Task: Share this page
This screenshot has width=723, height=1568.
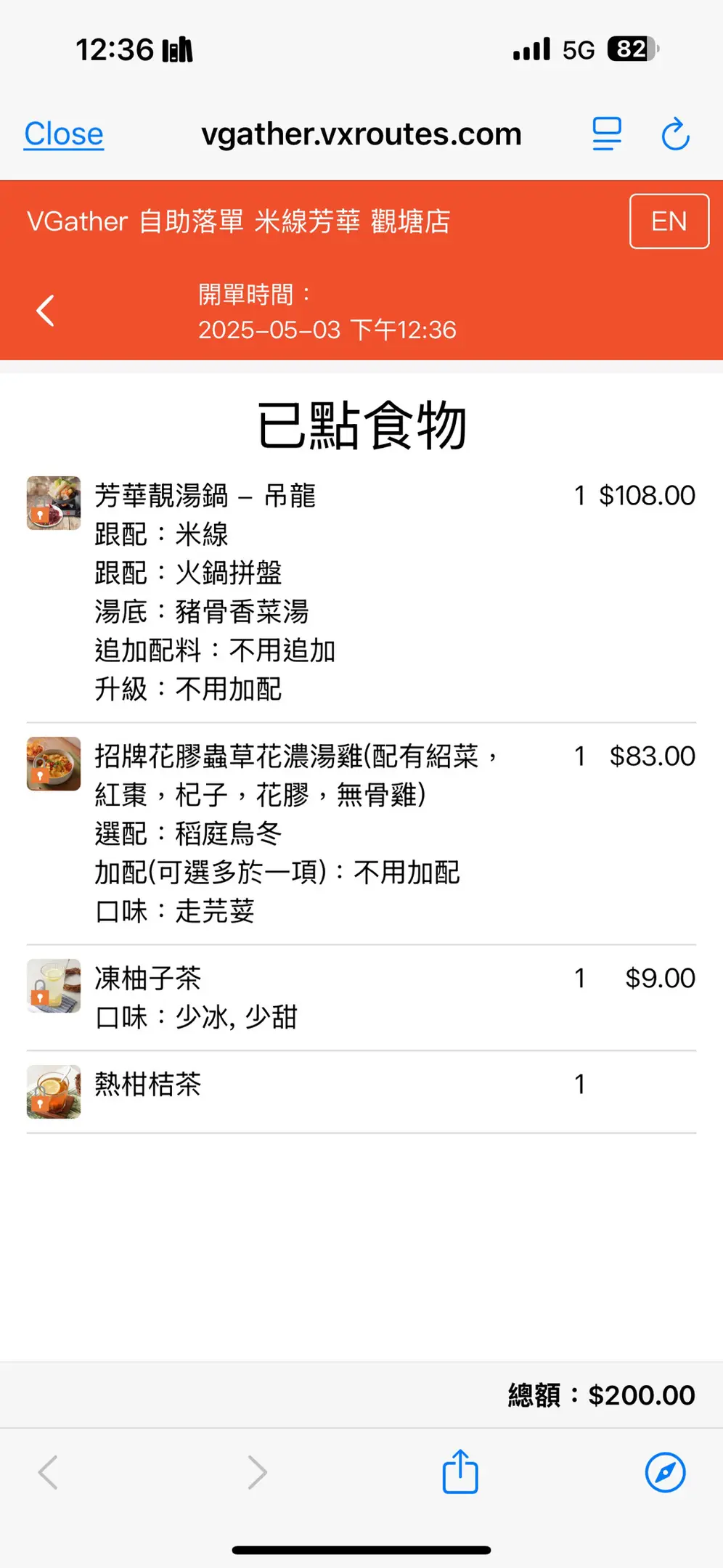Action: pos(460,1472)
